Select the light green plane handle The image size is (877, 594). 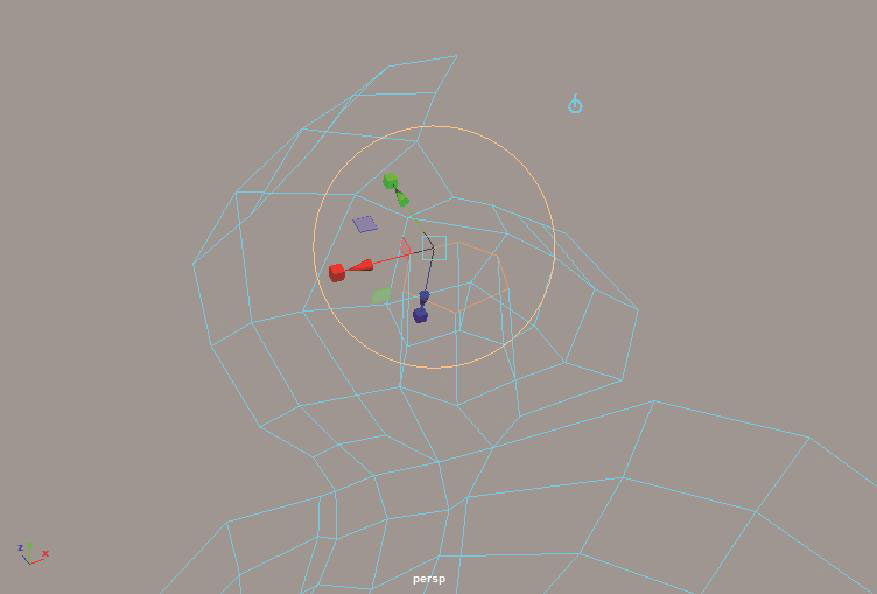(381, 295)
